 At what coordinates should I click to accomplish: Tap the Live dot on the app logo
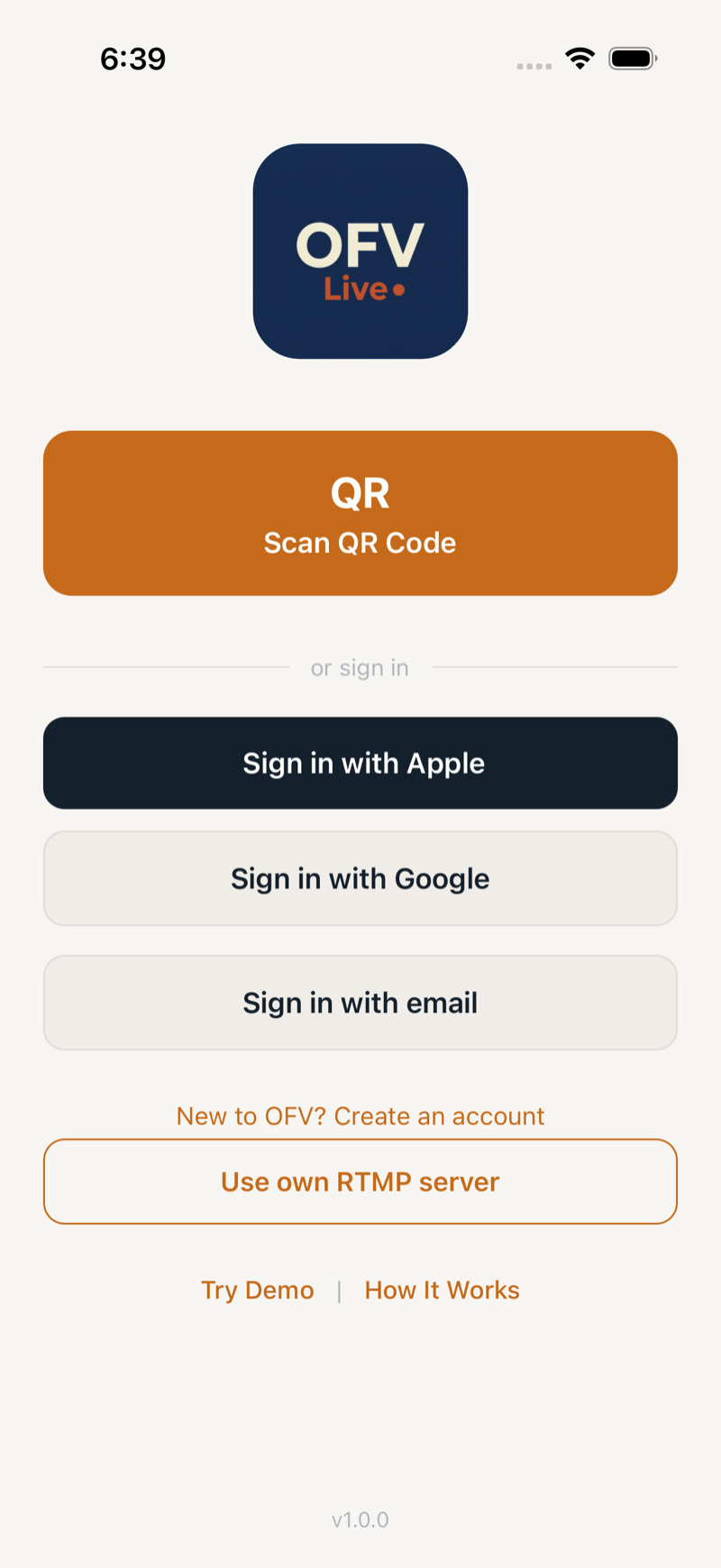397,290
